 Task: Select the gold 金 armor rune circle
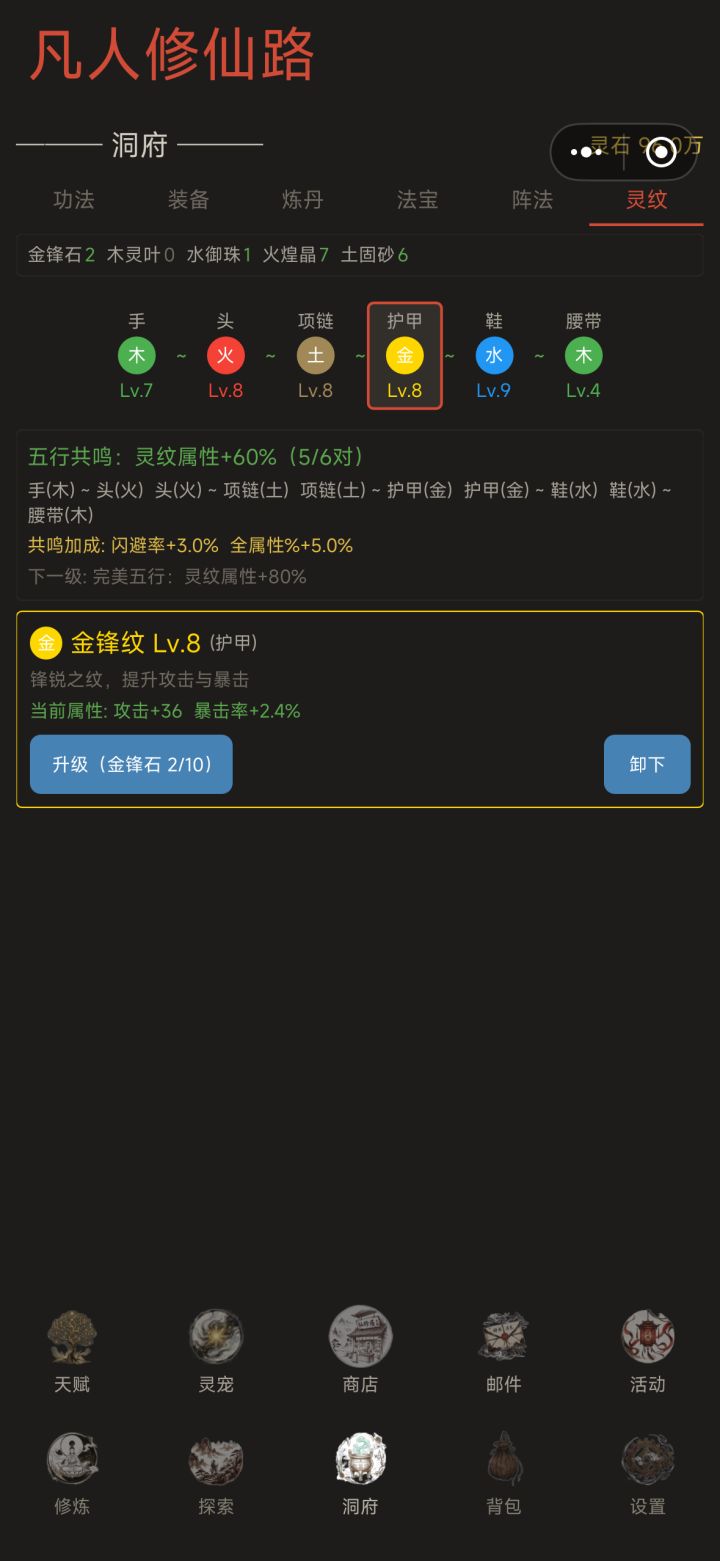[404, 355]
